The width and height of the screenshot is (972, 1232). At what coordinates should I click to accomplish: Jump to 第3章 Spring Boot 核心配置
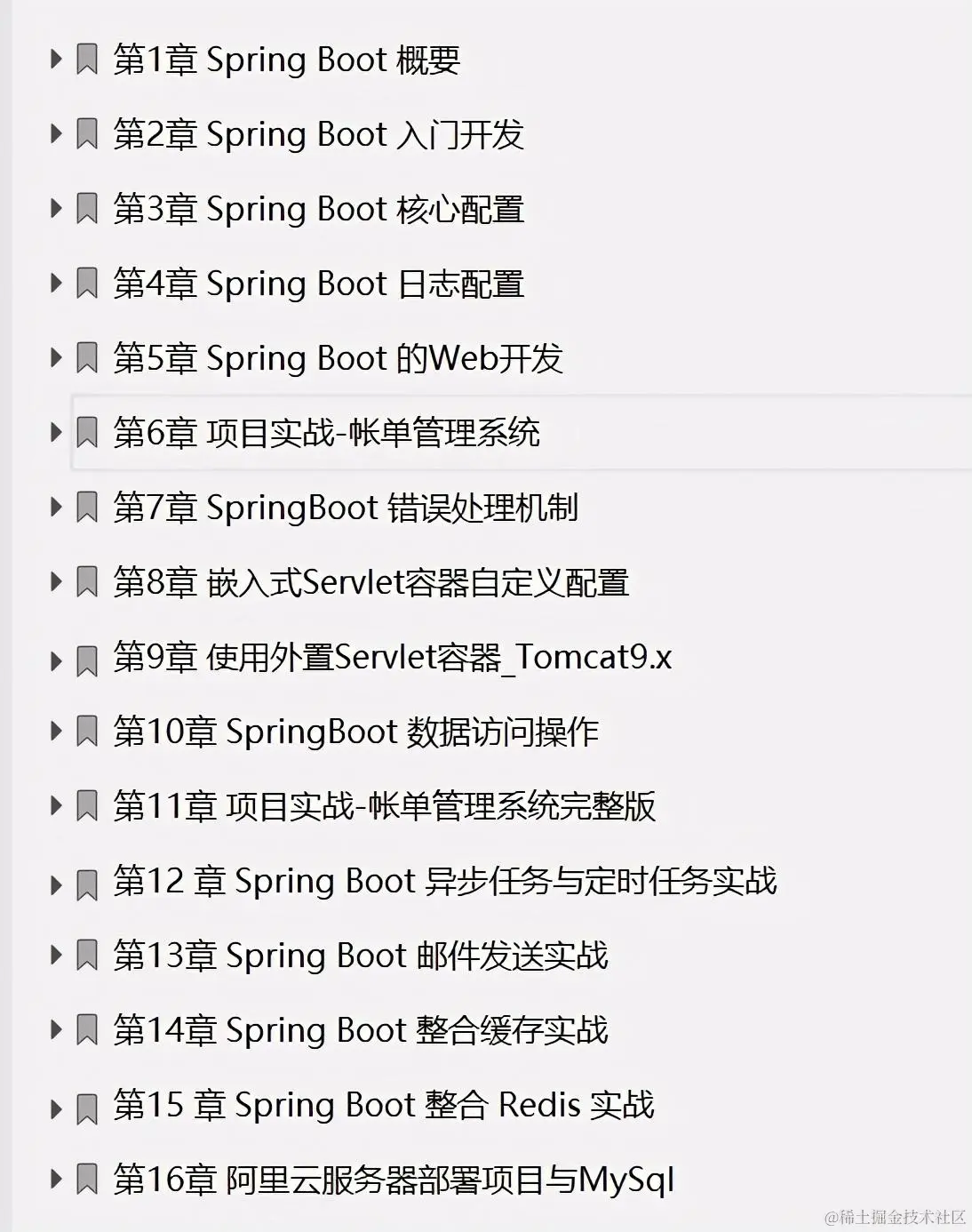318,209
